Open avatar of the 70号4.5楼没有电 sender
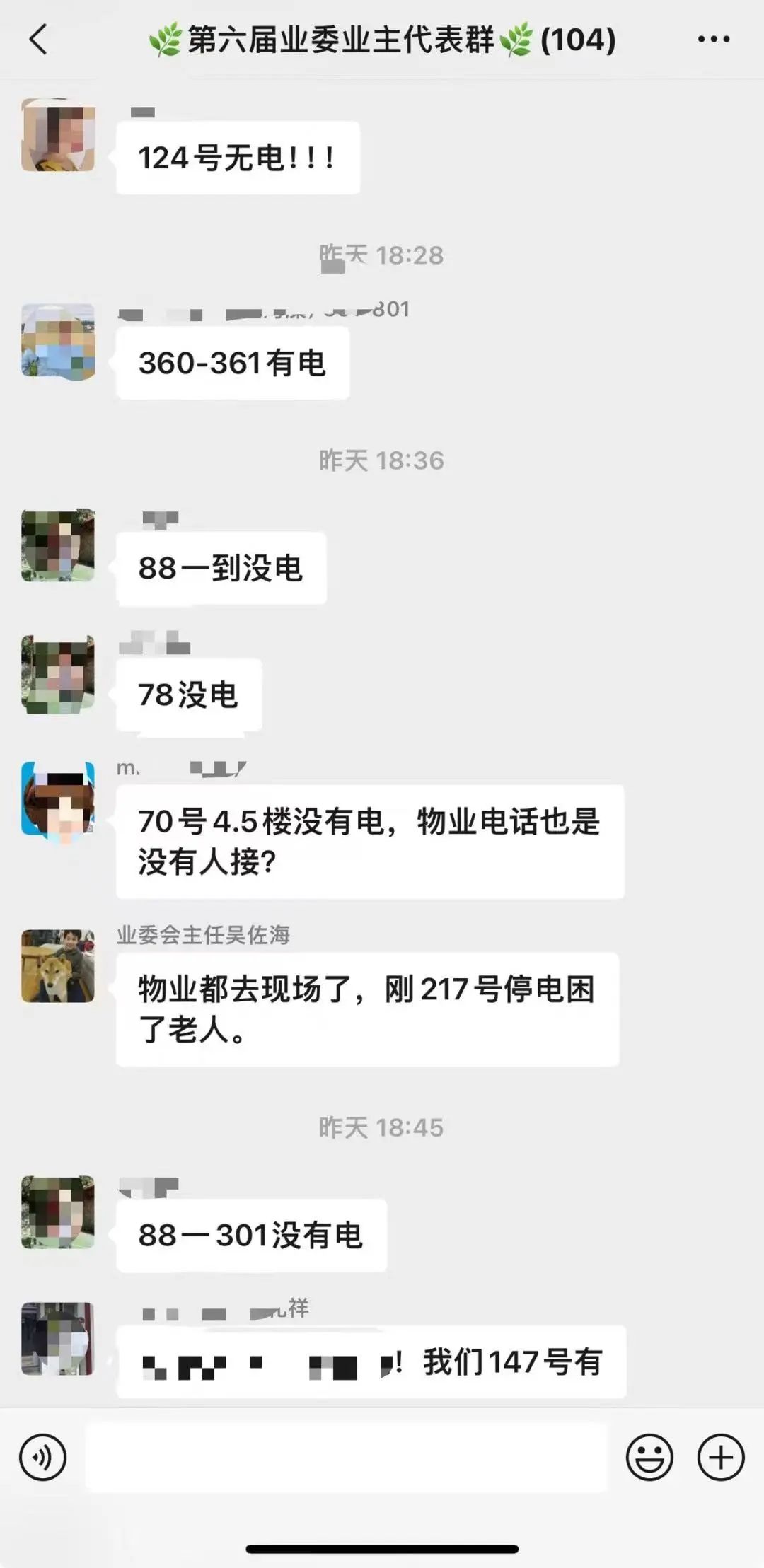The height and width of the screenshot is (1568, 764). (x=58, y=799)
